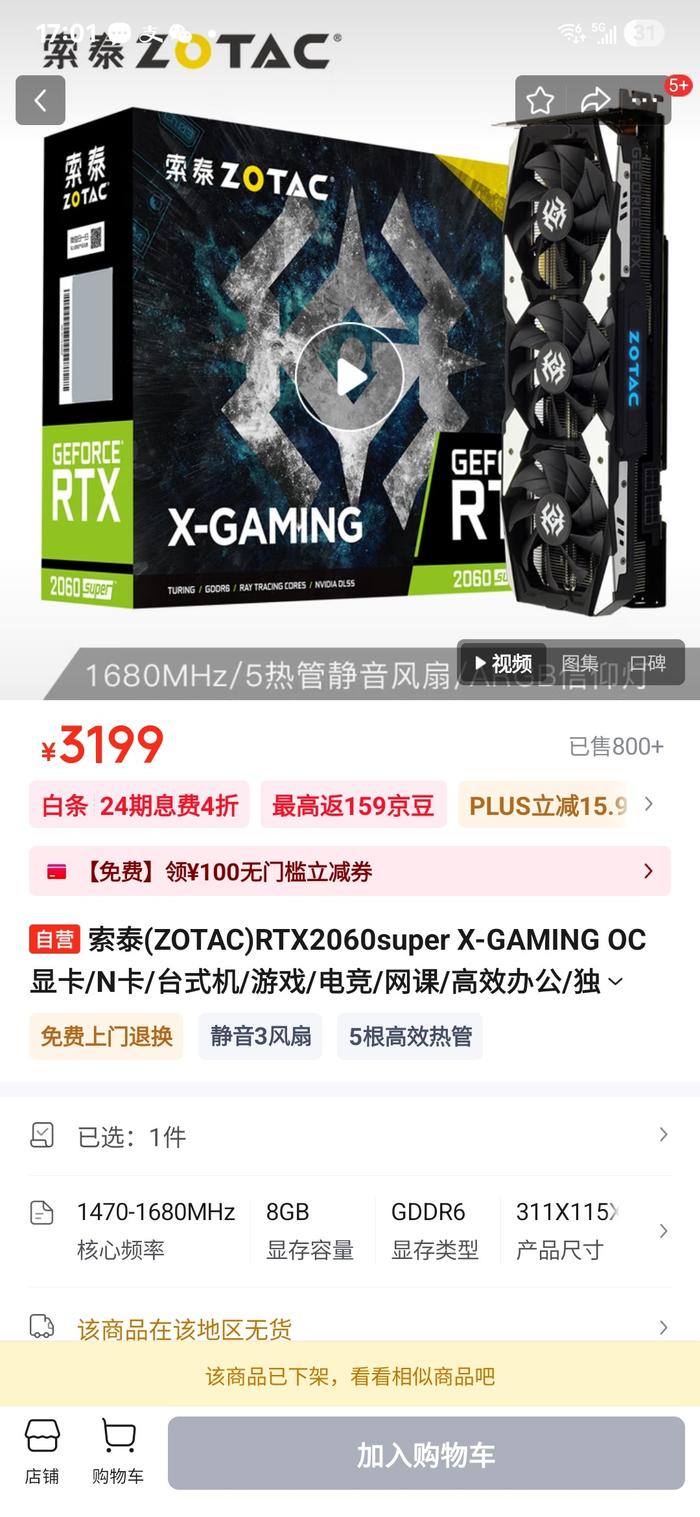Tap the 加入购物车 button
This screenshot has width=700, height=1517.
[426, 1454]
